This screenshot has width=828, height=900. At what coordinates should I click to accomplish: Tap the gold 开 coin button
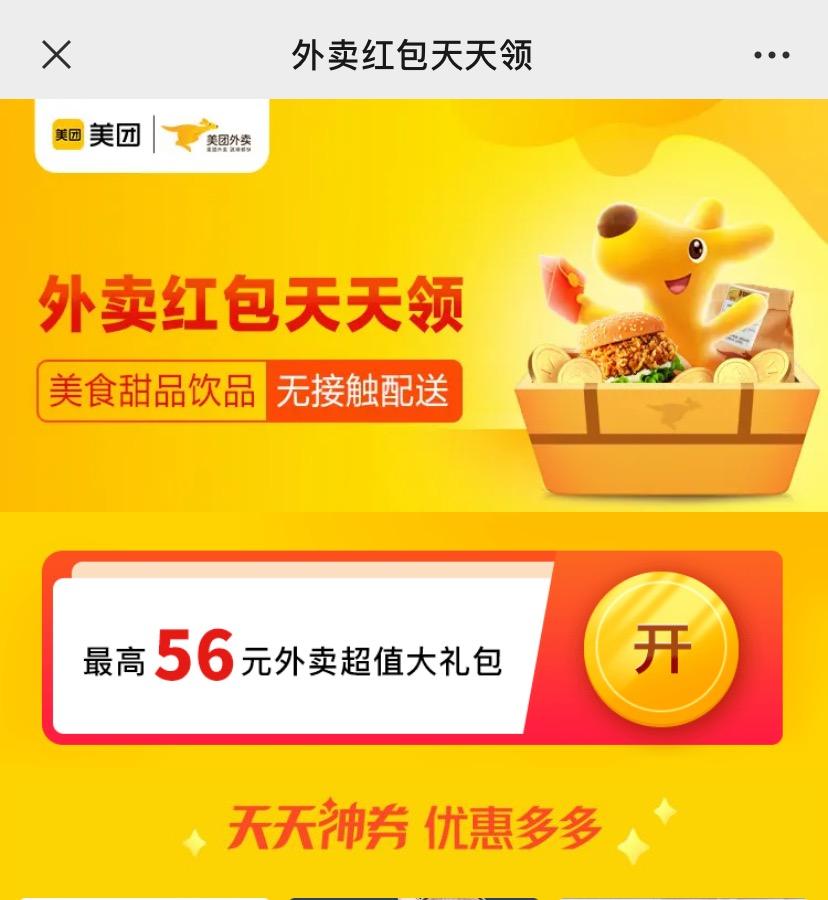tap(661, 650)
